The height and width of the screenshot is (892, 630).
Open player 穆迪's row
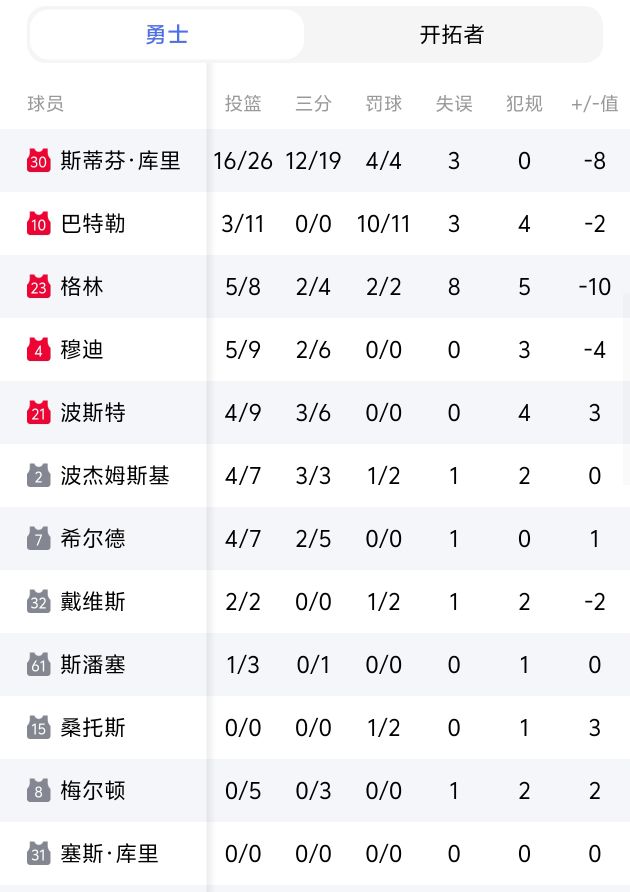[x=82, y=350]
